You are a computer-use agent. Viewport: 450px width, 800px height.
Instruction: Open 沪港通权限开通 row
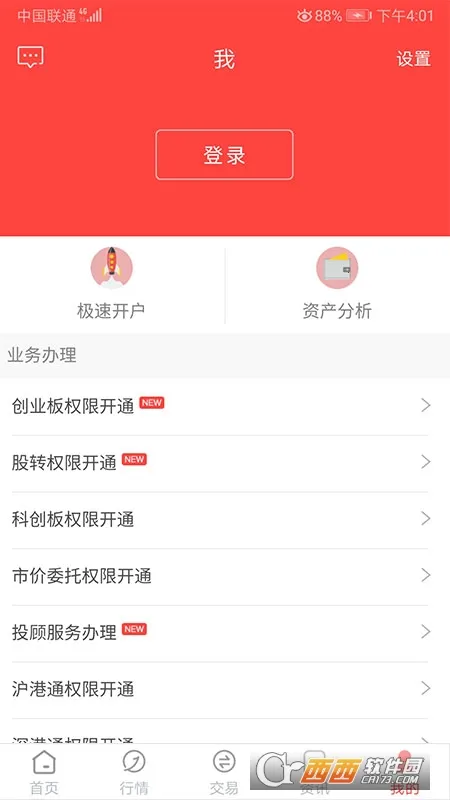click(x=225, y=690)
